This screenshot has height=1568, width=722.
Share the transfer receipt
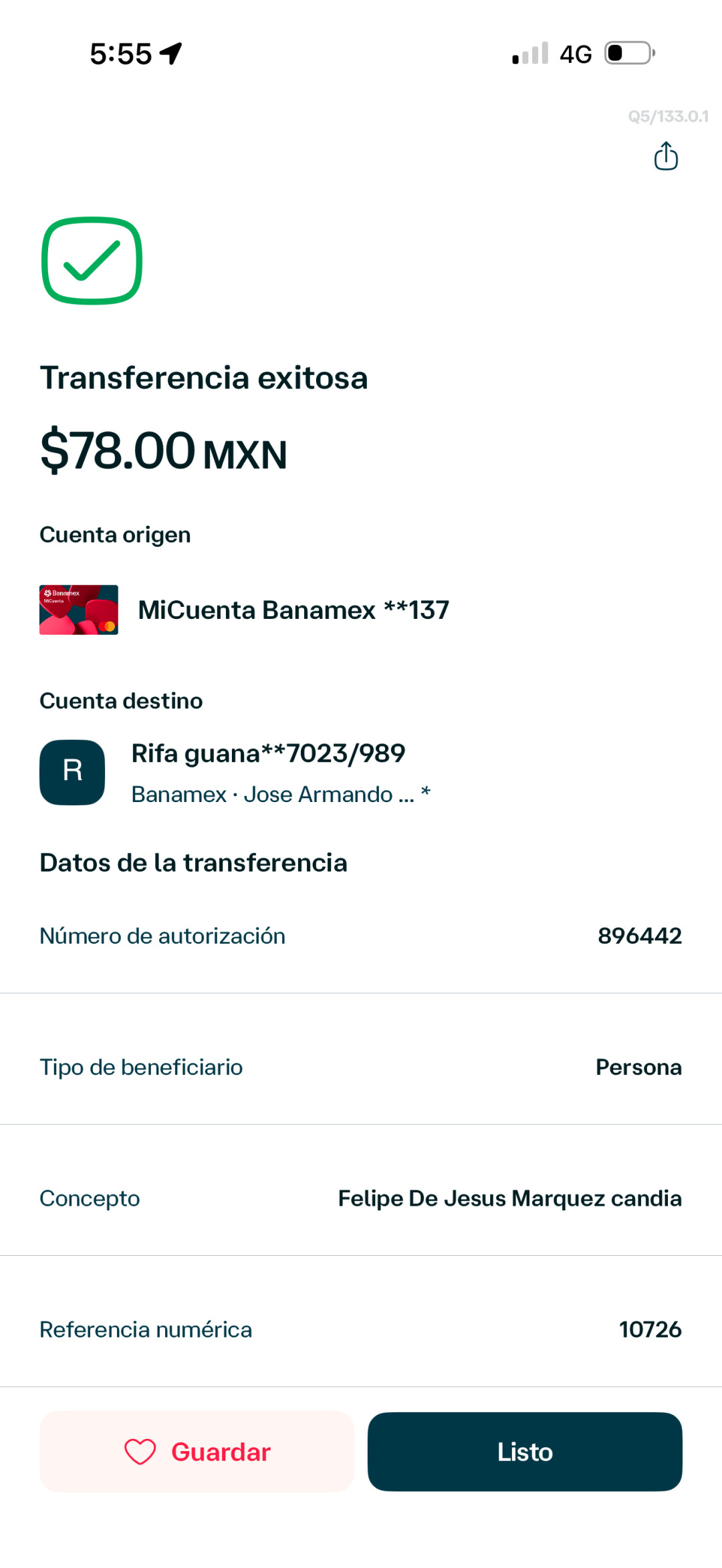(666, 156)
